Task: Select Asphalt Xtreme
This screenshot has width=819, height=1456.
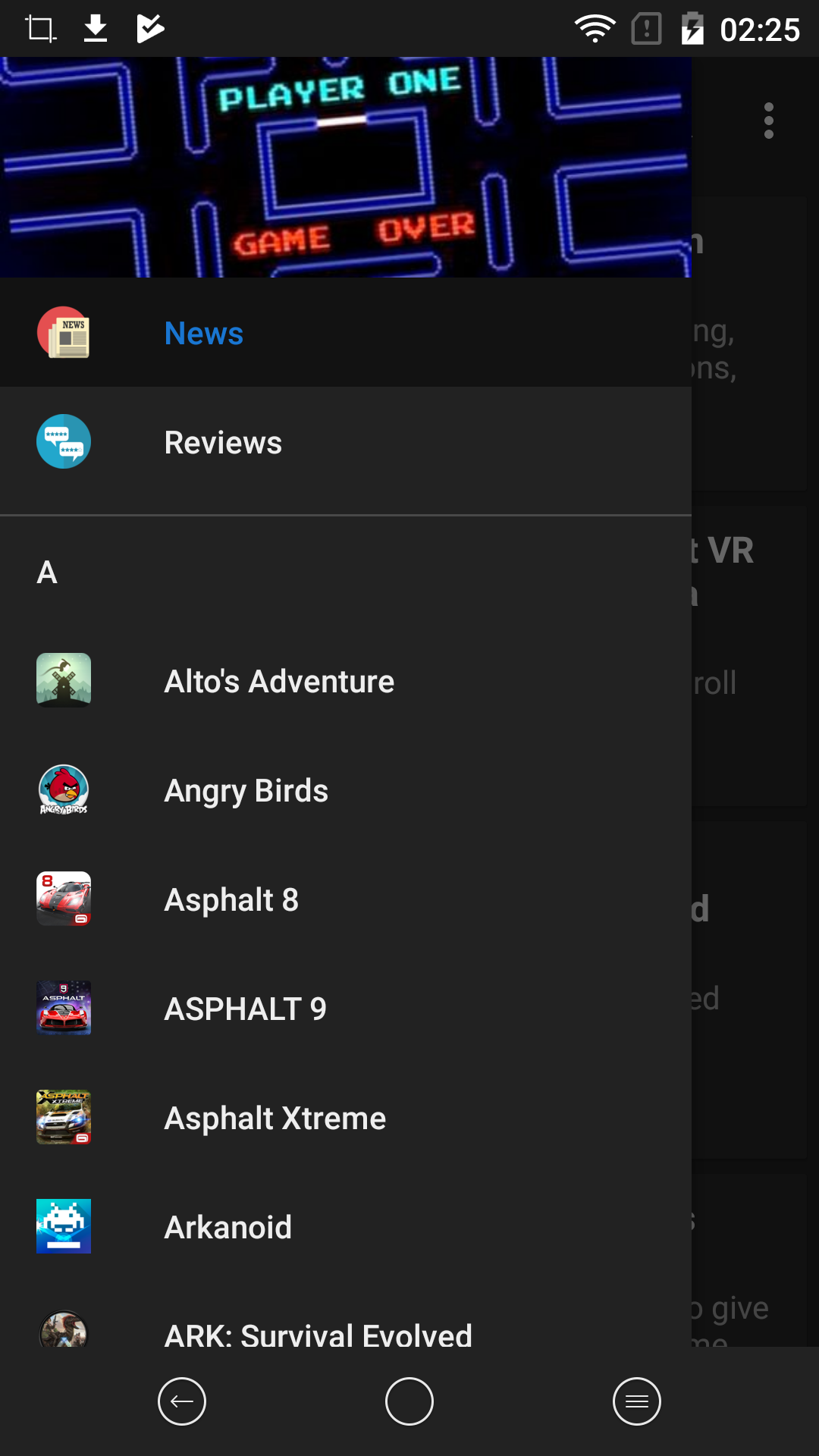Action: click(x=346, y=1118)
